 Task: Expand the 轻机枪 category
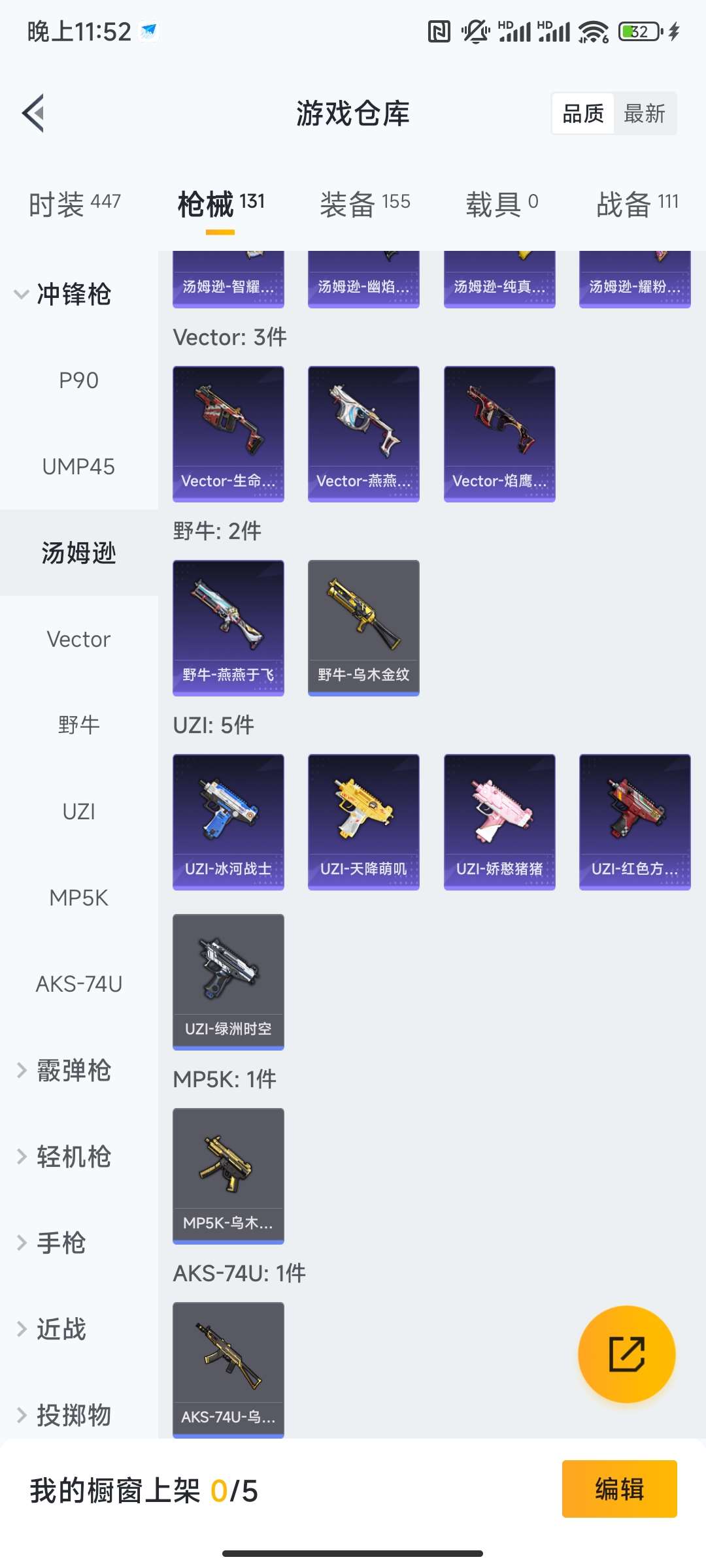pyautogui.click(x=65, y=1156)
